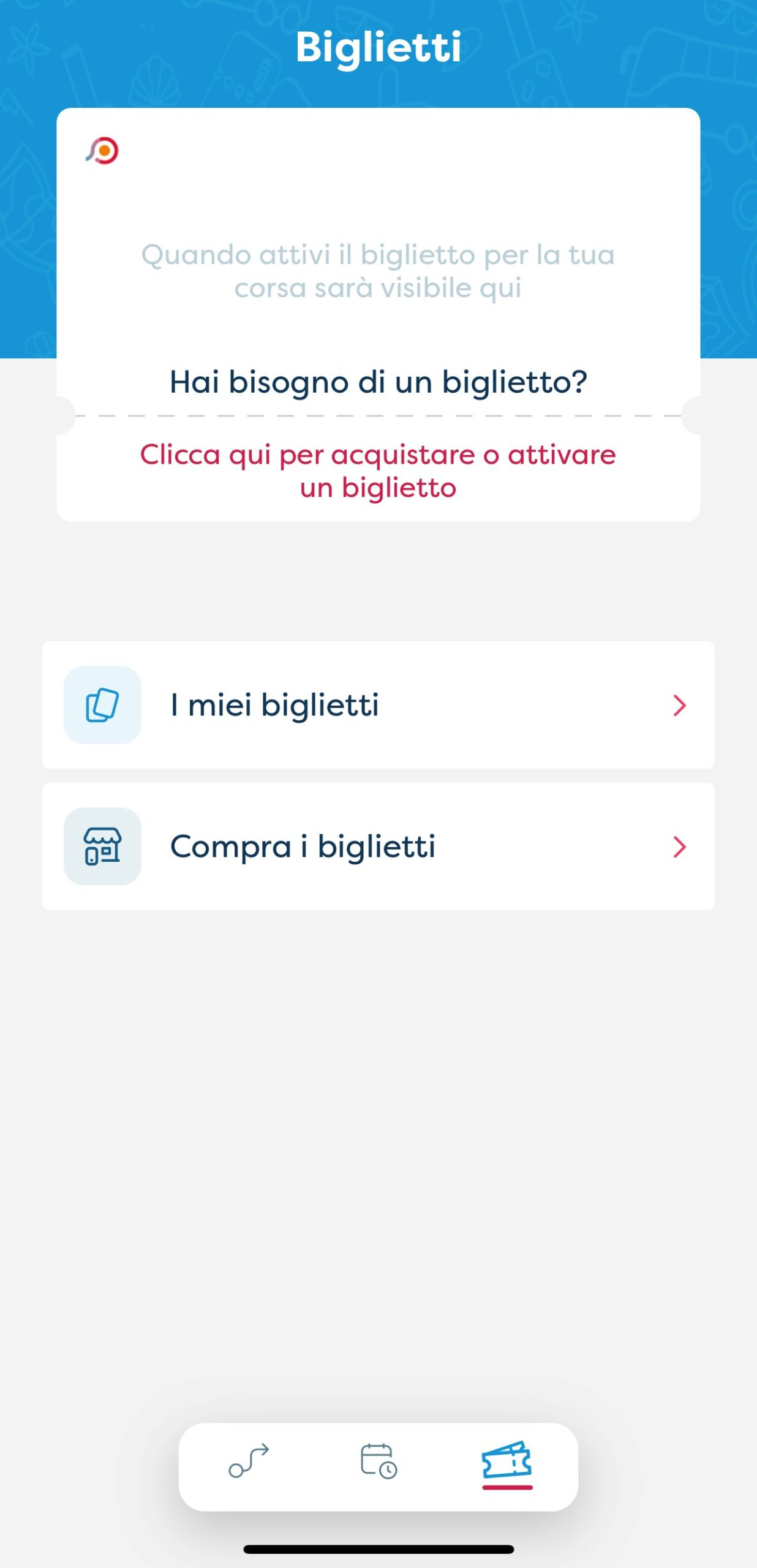Select the tickets tab in bottom bar
Viewport: 757px width, 1568px height.
507,1463
